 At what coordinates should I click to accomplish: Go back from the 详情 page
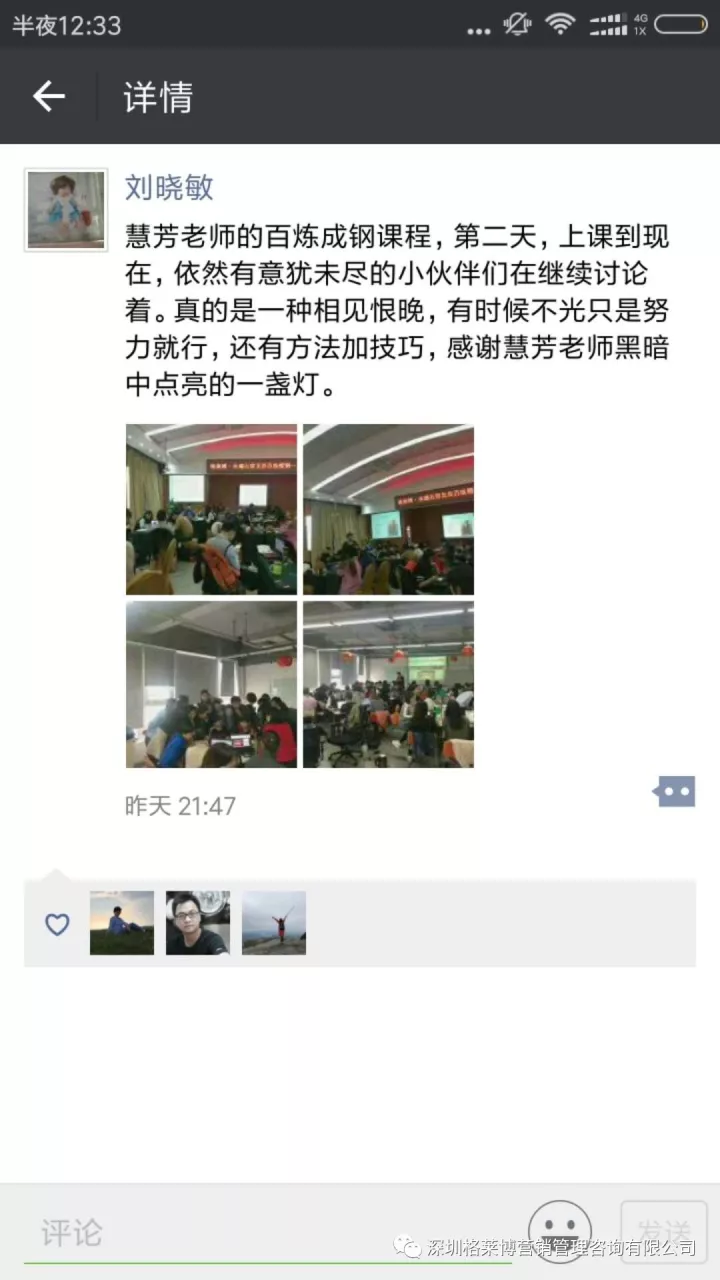(48, 96)
